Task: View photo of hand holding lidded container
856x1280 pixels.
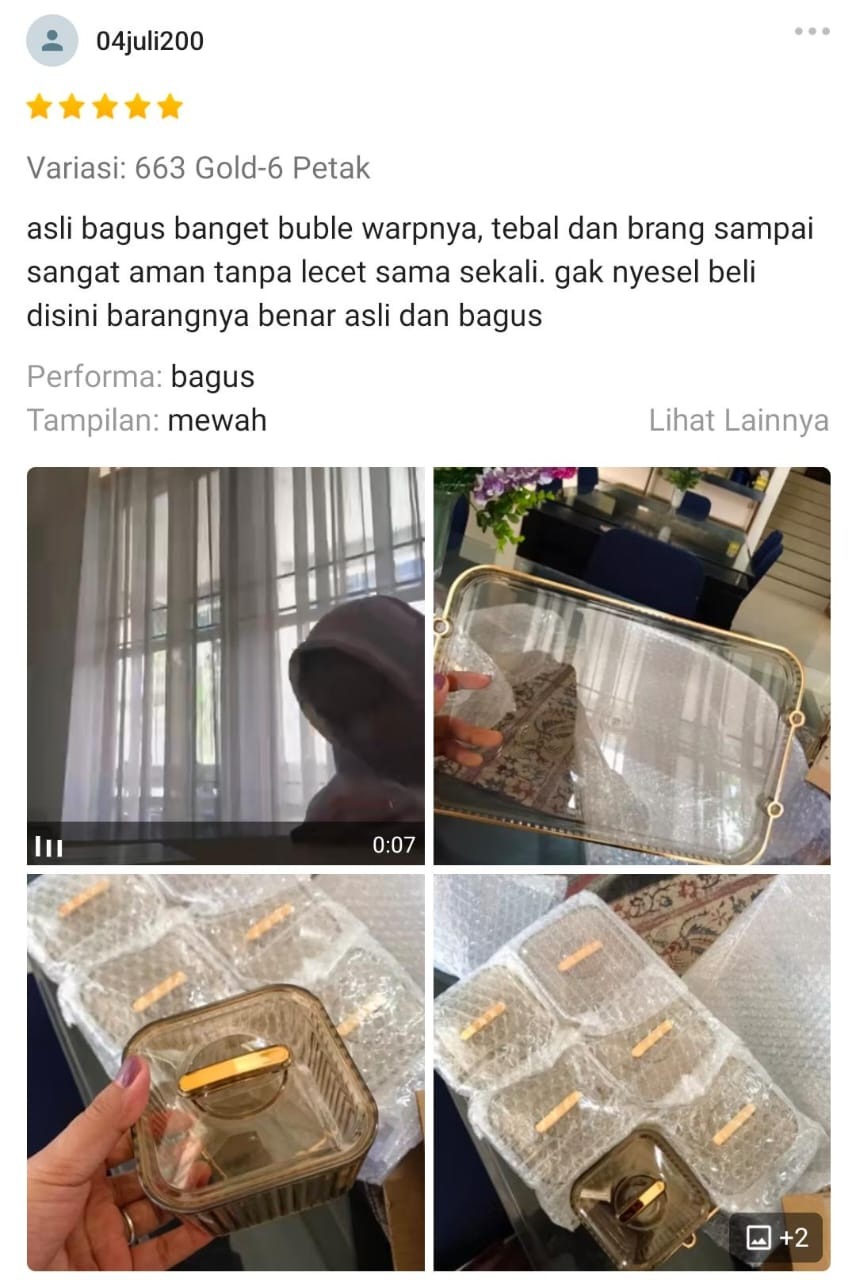Action: (x=225, y=1072)
